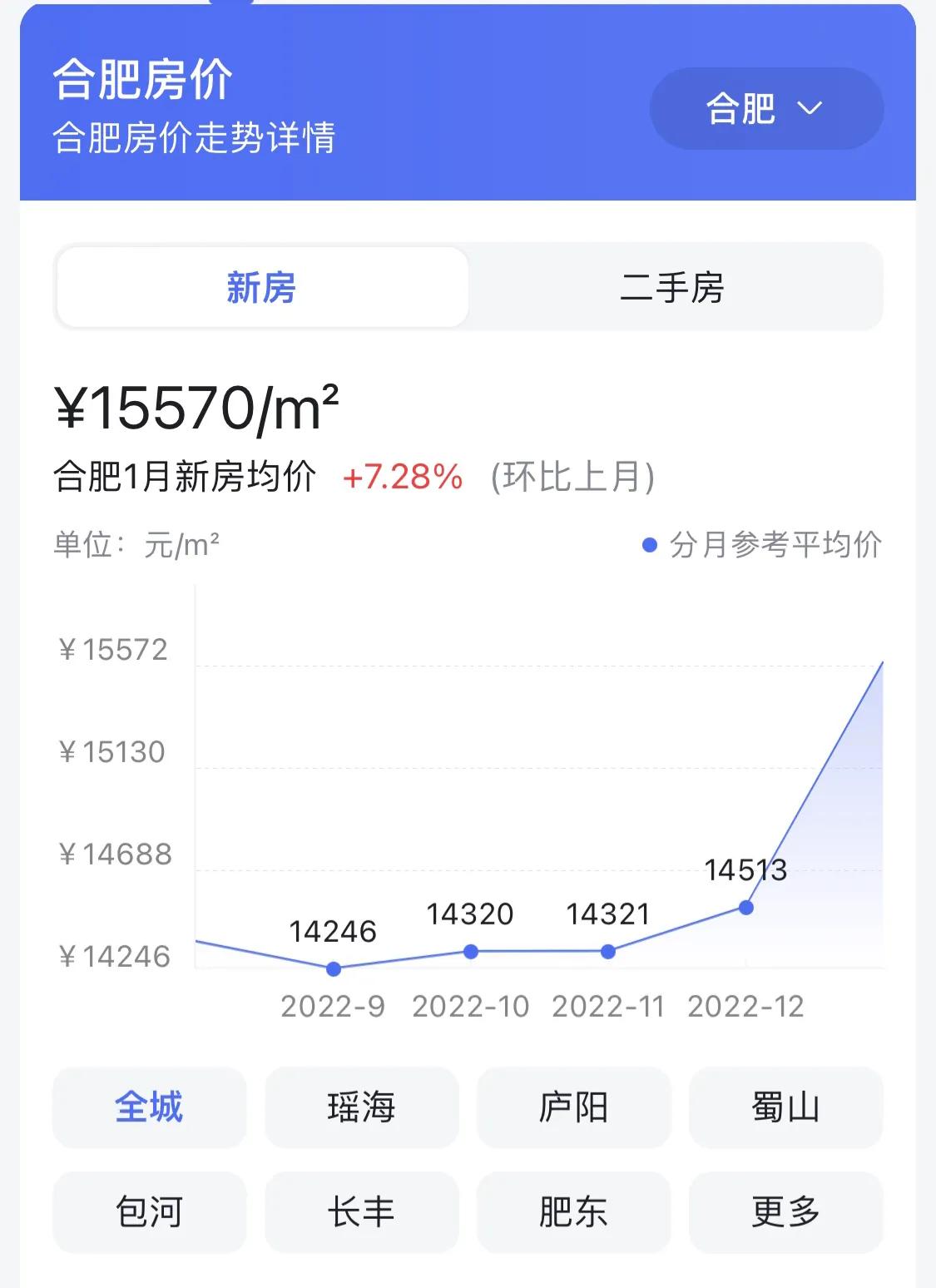Click the 2022-9 data point showing 14246
This screenshot has height=1288, width=936.
coord(332,968)
